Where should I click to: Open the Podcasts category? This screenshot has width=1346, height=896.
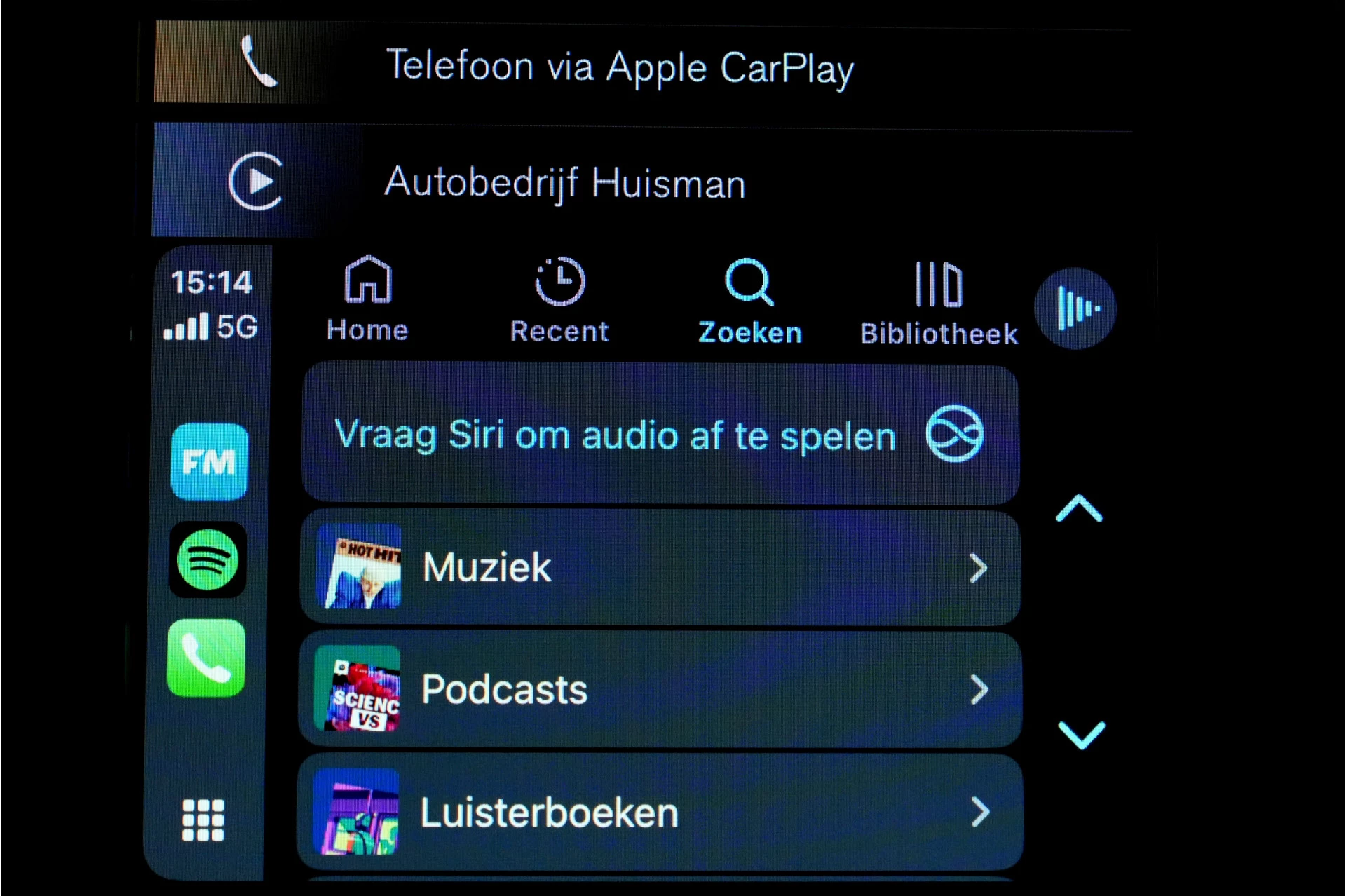[x=659, y=689]
